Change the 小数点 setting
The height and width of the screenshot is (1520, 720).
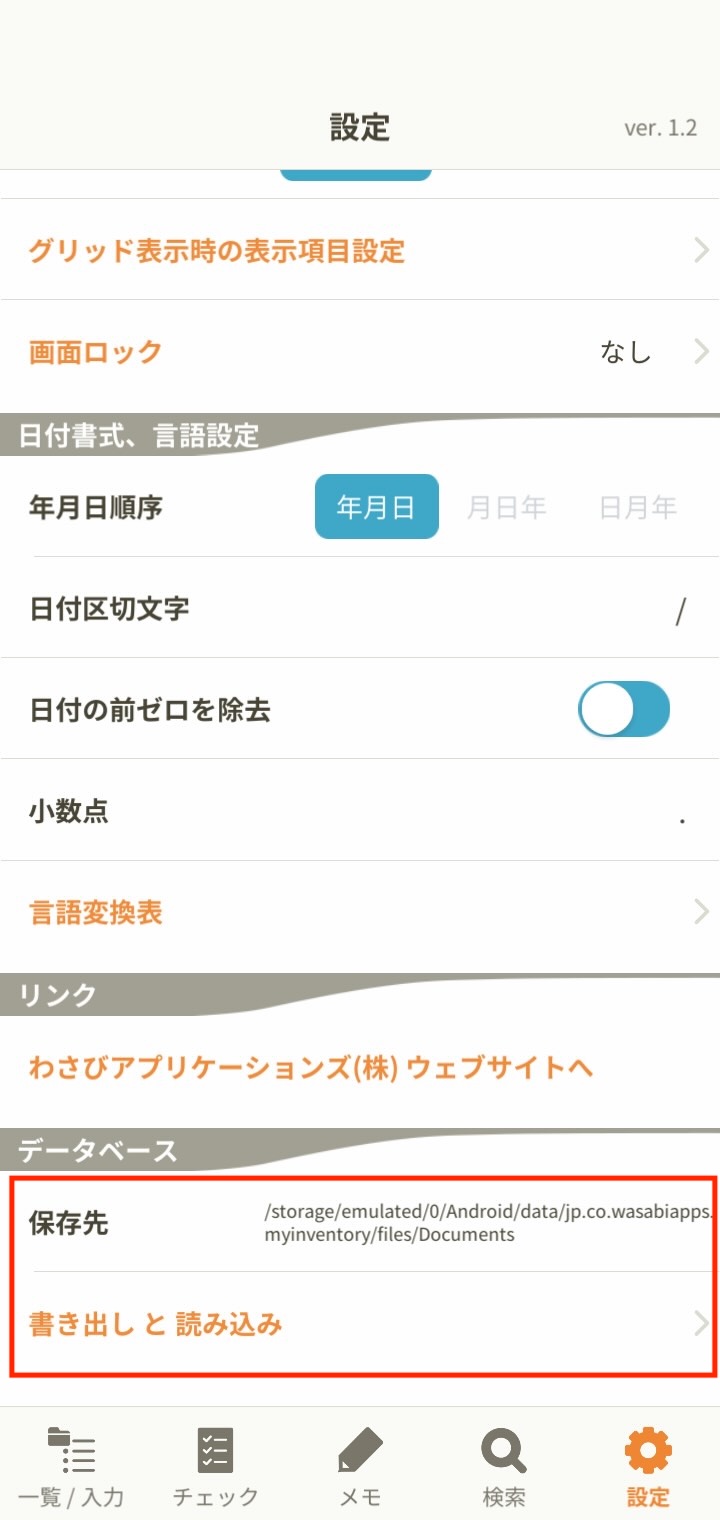point(360,810)
